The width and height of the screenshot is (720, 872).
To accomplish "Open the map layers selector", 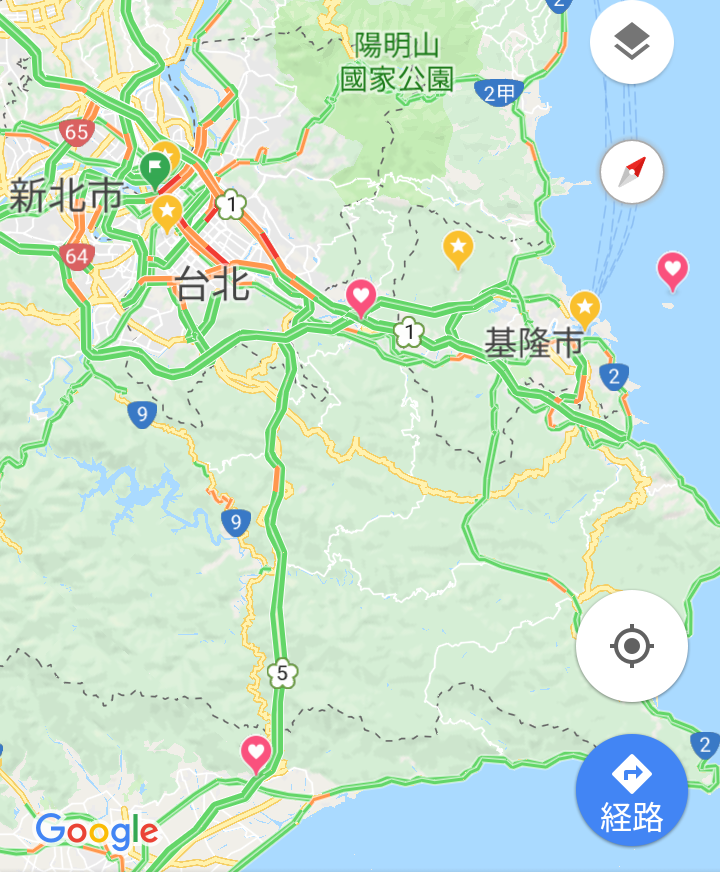I will tap(631, 42).
